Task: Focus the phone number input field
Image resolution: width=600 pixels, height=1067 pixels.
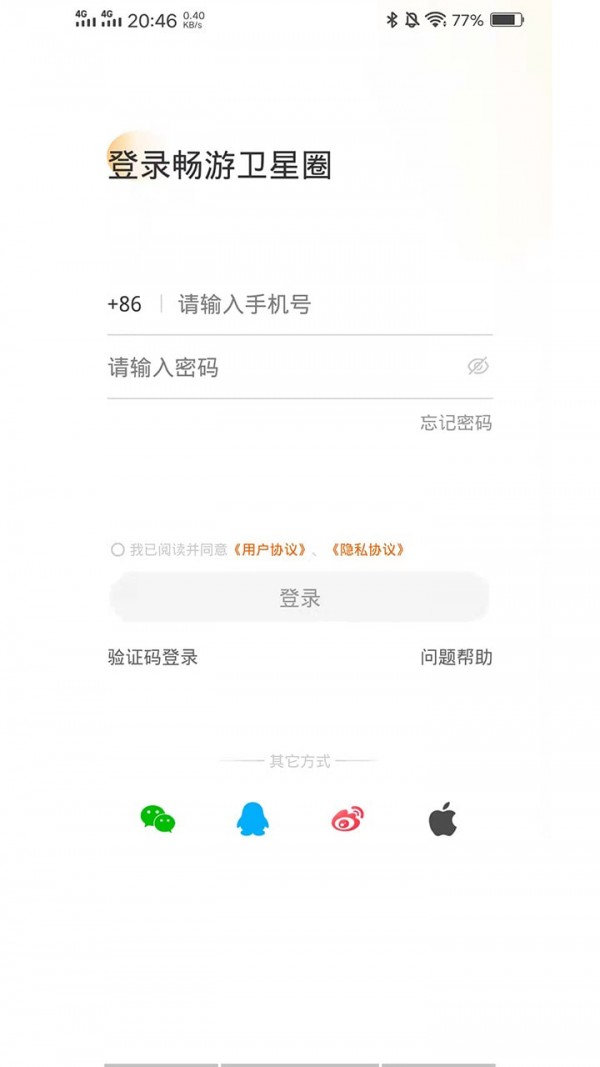Action: pyautogui.click(x=330, y=304)
